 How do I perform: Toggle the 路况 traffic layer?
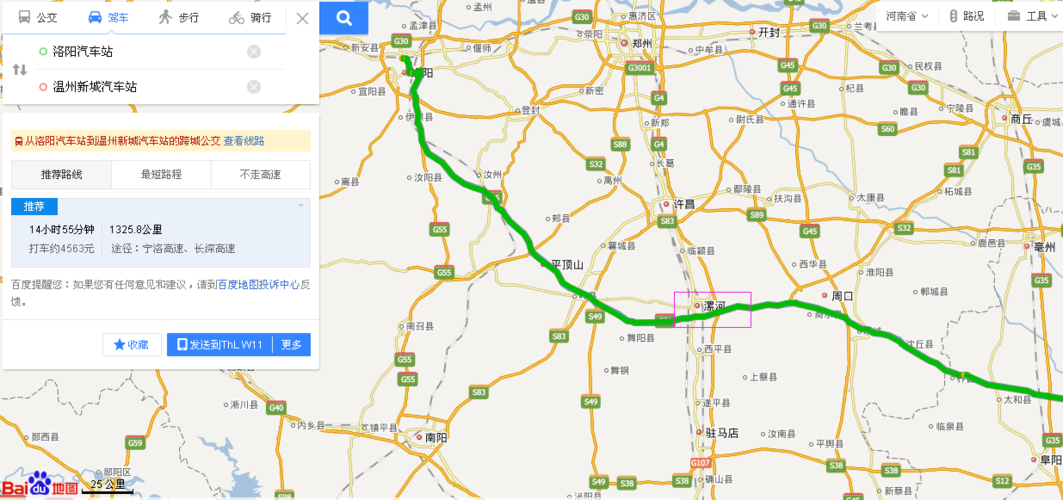[x=966, y=16]
